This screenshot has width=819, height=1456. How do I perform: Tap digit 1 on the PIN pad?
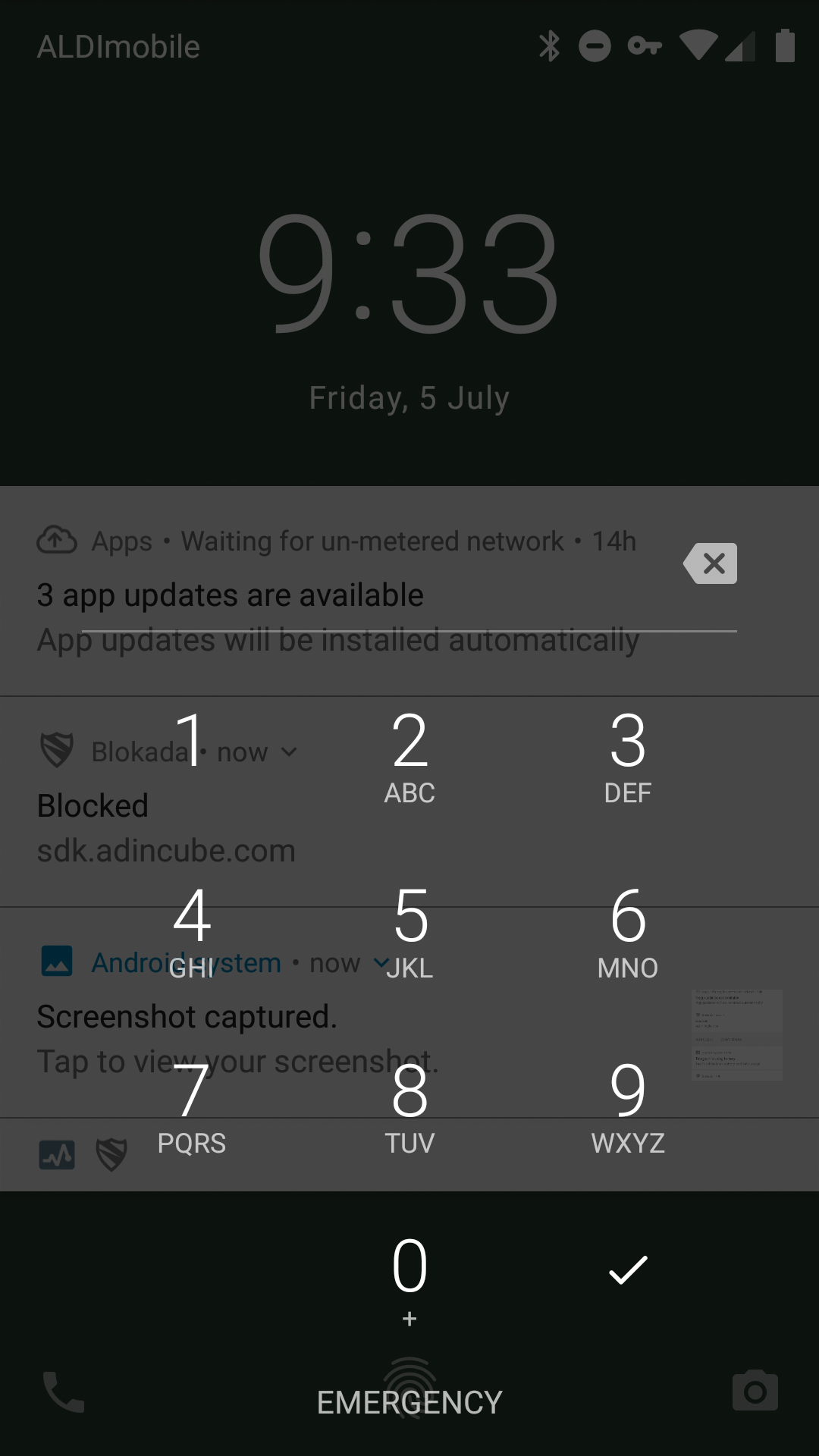point(191,758)
